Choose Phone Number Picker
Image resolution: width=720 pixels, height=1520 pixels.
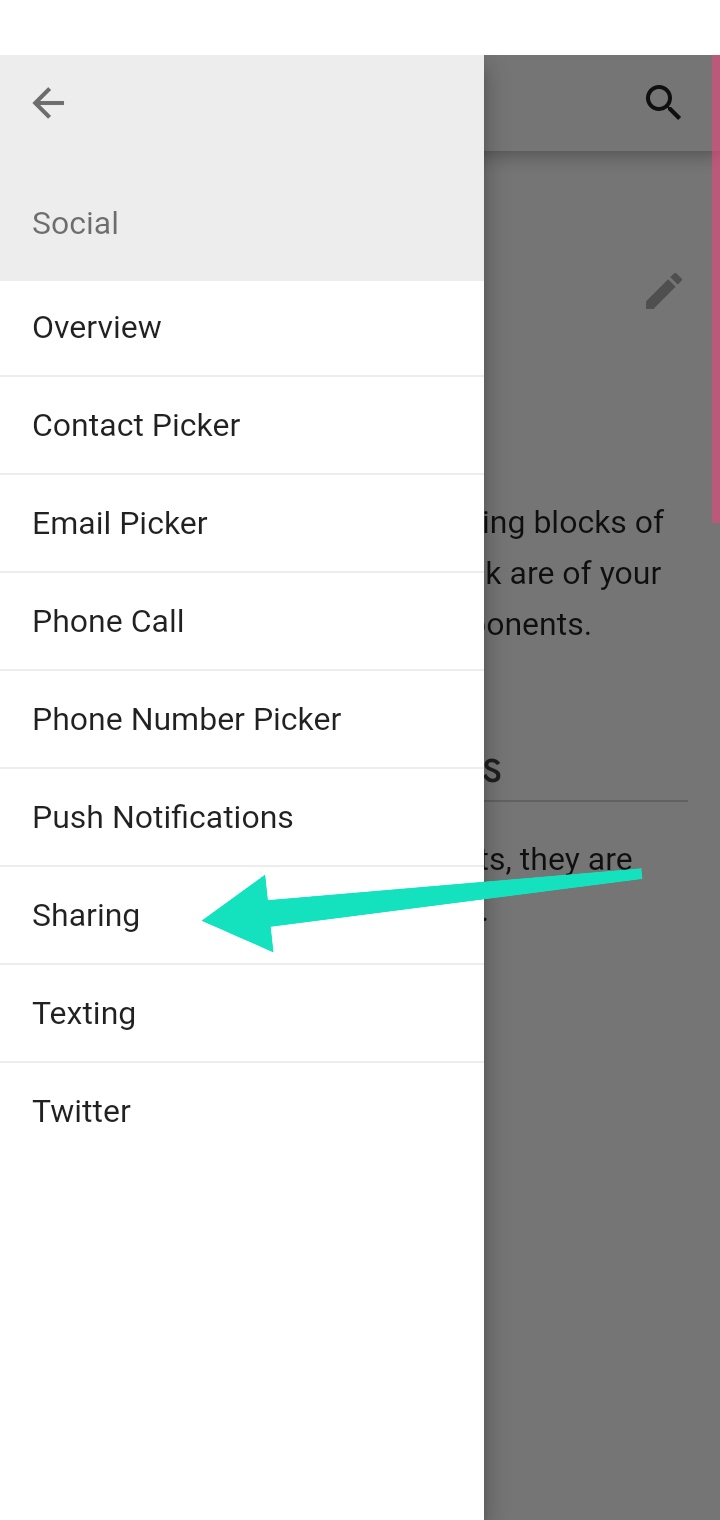tap(187, 719)
